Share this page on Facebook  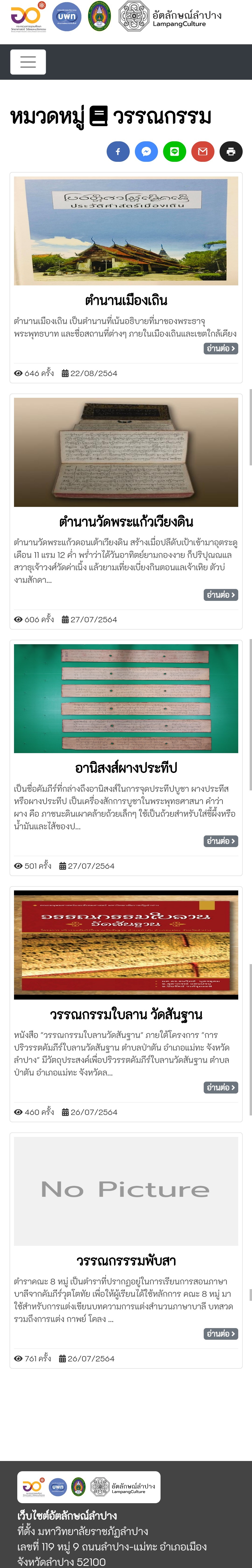point(118,152)
